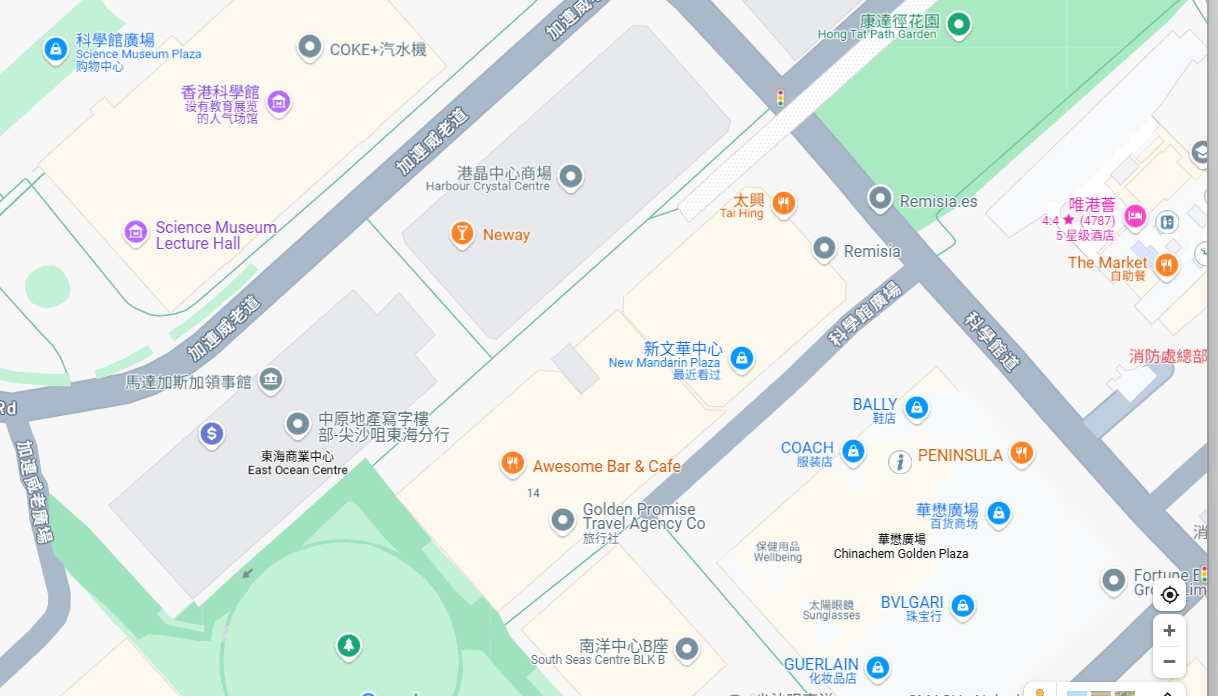The height and width of the screenshot is (696, 1218).
Task: Open Harbour Crystal Centre place marker
Action: point(571,177)
